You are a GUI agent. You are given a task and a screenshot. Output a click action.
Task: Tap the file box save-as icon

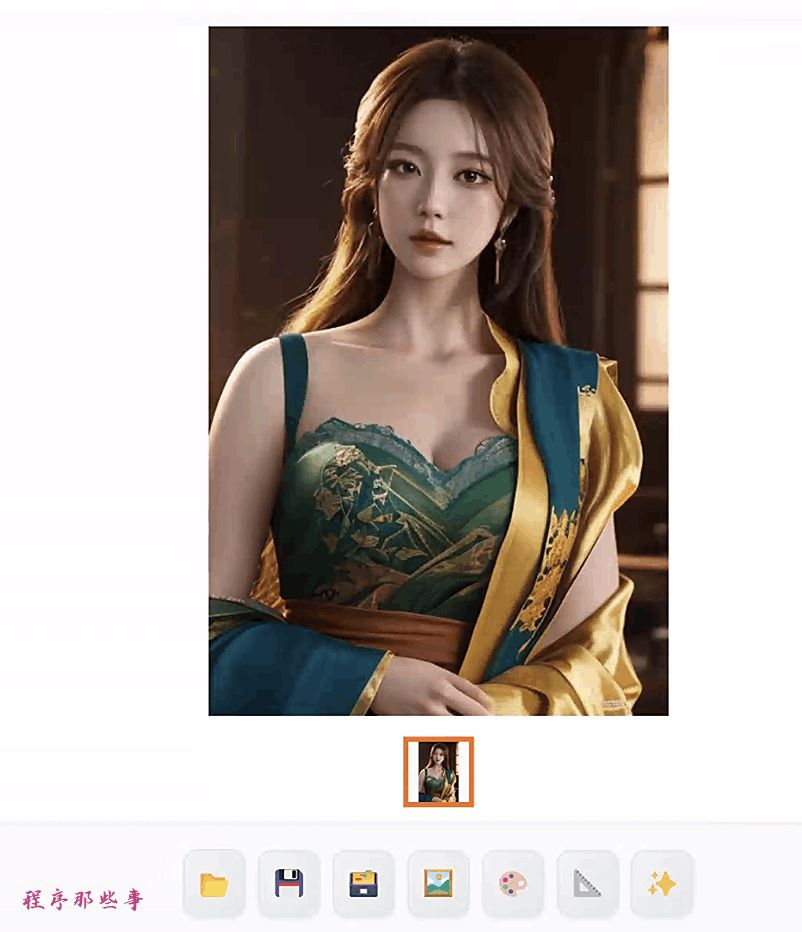point(363,883)
